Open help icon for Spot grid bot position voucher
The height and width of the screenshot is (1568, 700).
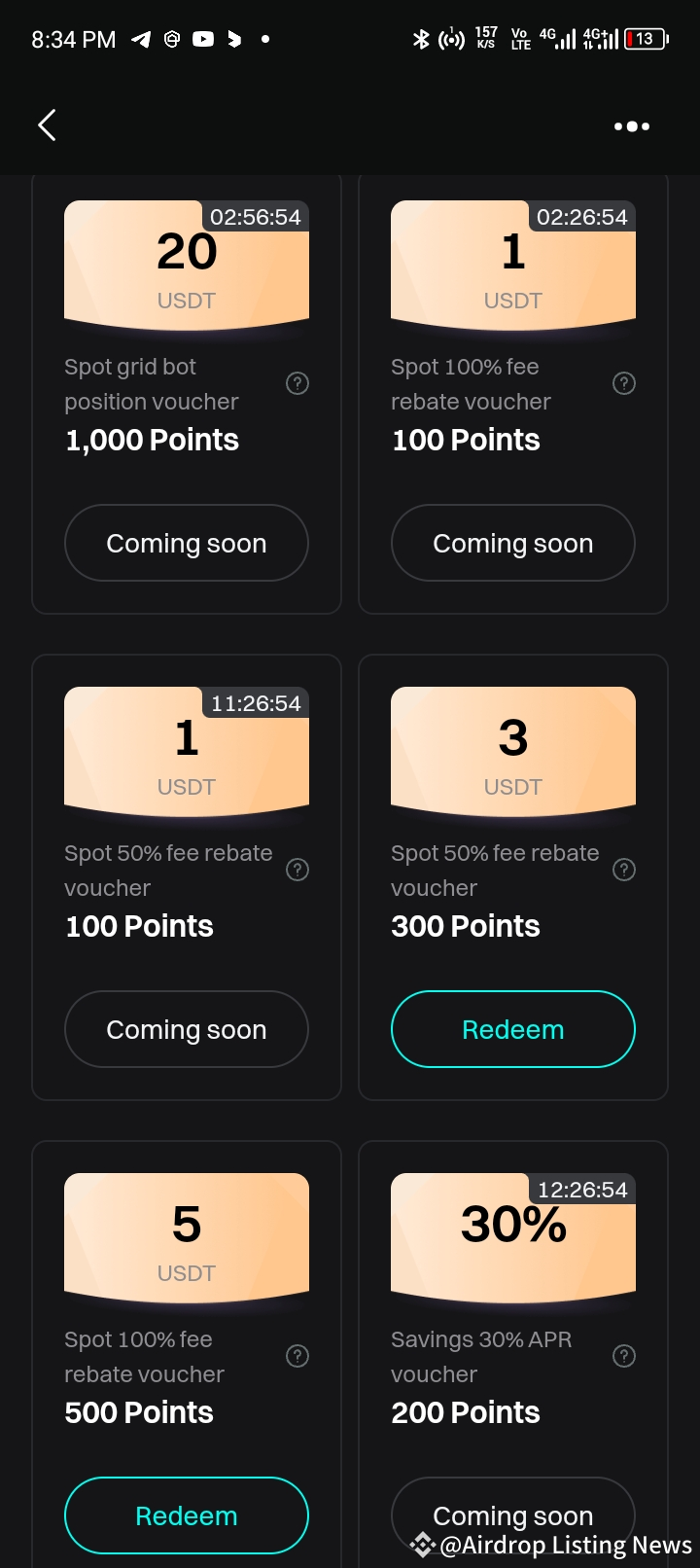click(297, 383)
